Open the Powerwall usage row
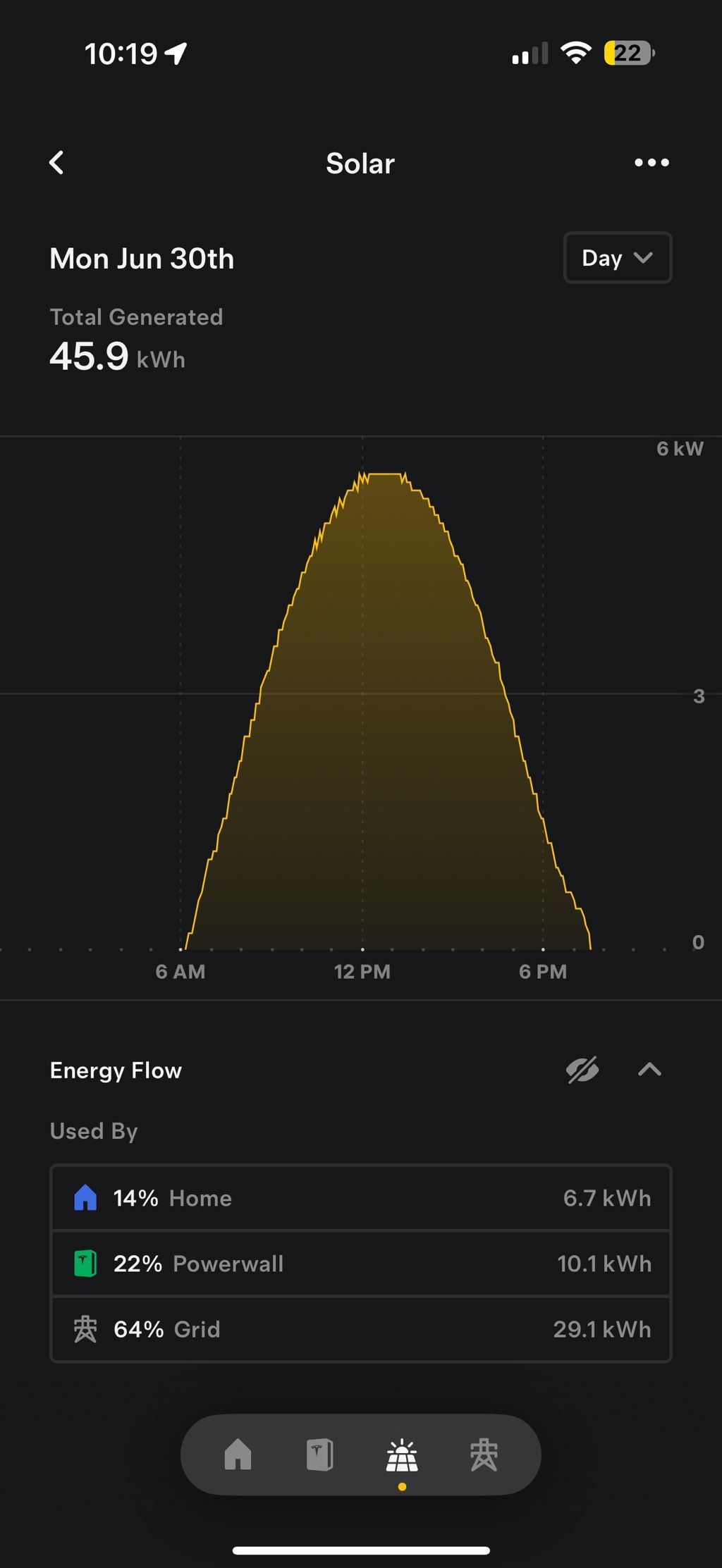722x1568 pixels. point(361,1264)
